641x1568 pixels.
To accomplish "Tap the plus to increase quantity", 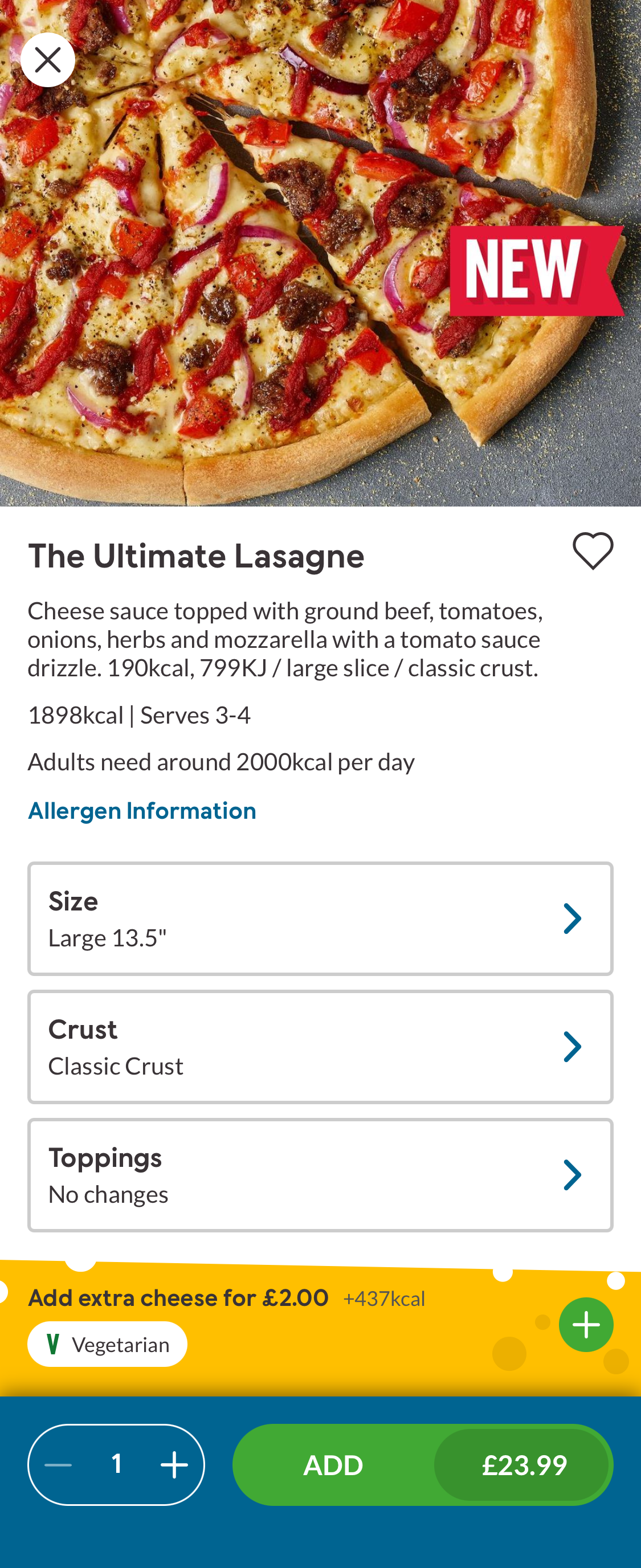I will pyautogui.click(x=174, y=1464).
